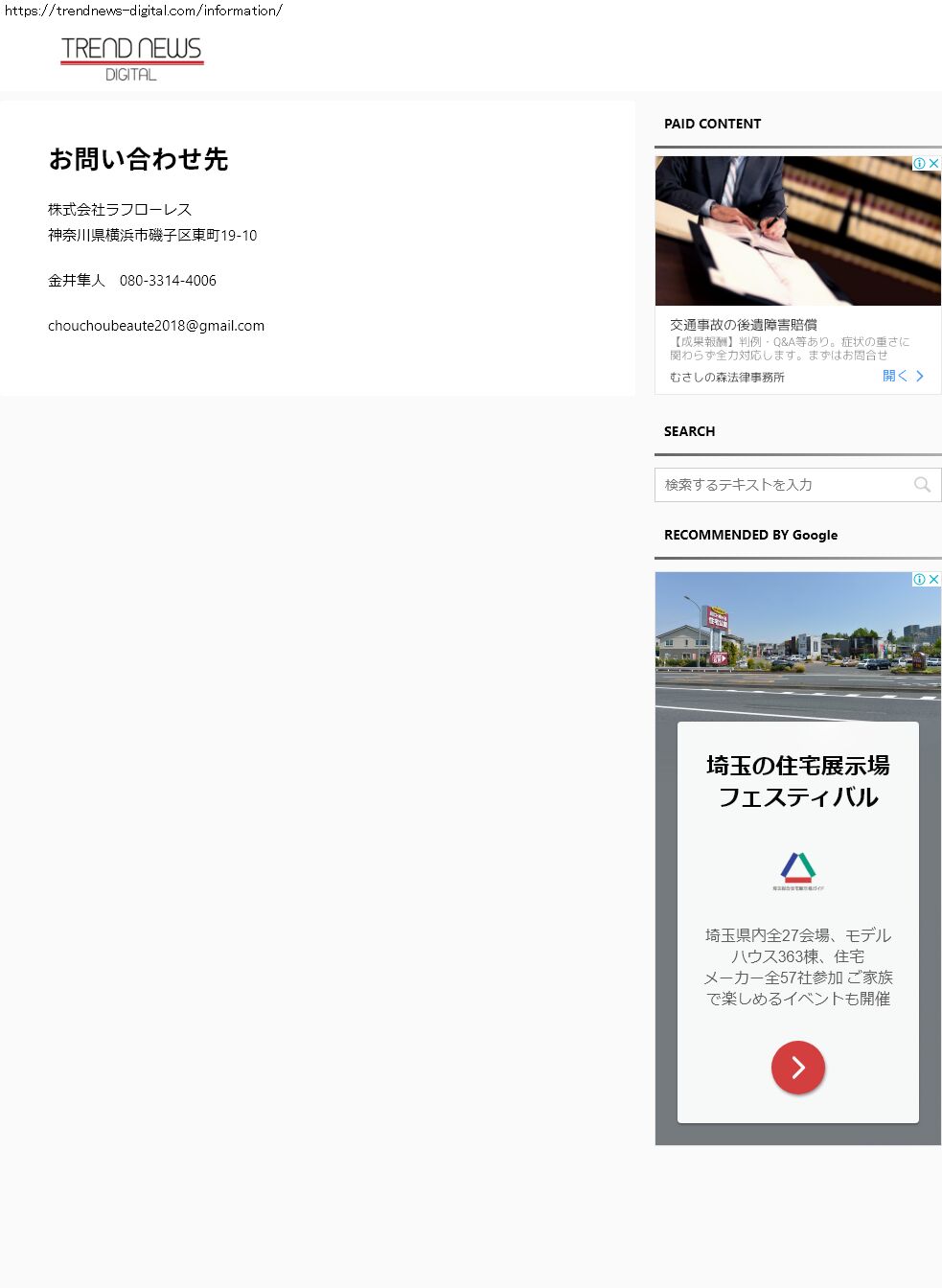Image resolution: width=942 pixels, height=1288 pixels.
Task: Open the traffic accident compensation ad
Action: coord(743,325)
